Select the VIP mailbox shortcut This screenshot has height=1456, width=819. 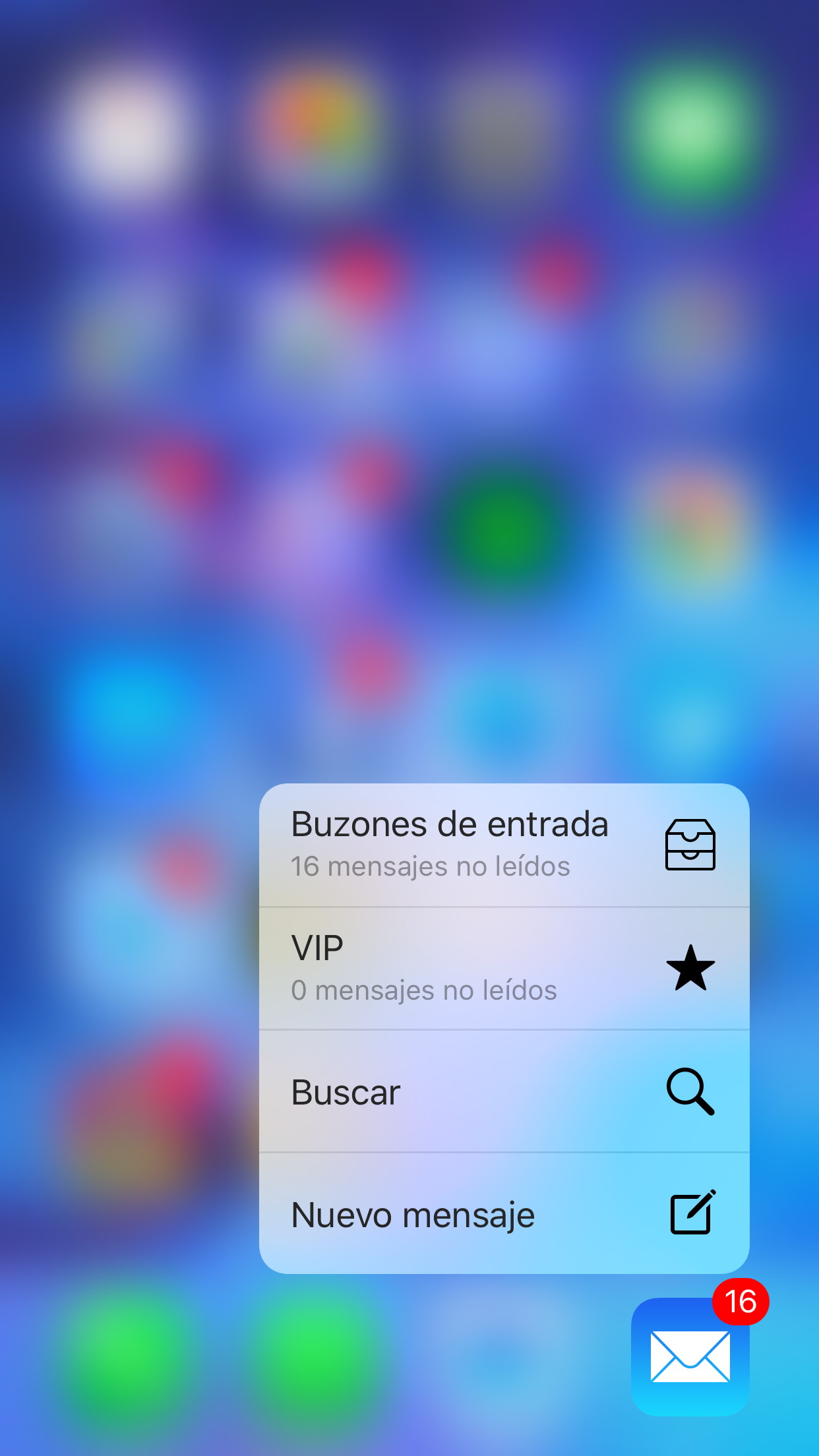(504, 968)
